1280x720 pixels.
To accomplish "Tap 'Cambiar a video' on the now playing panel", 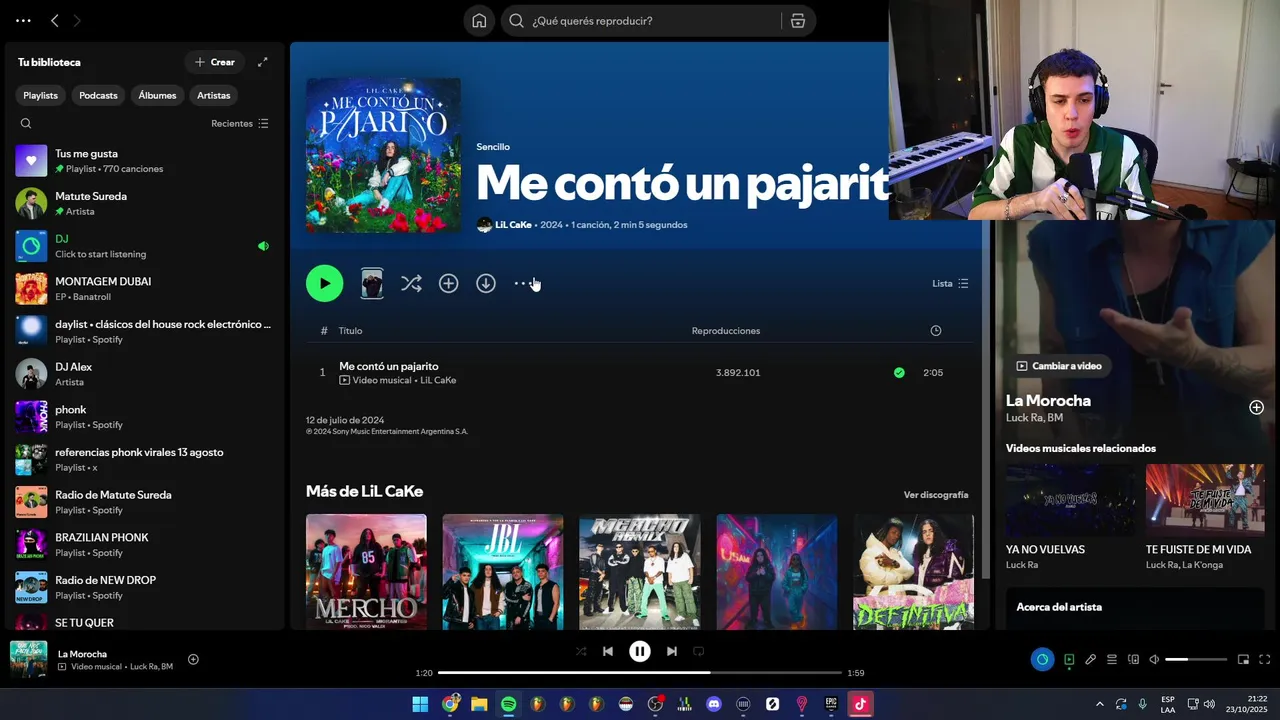I will [x=1059, y=366].
